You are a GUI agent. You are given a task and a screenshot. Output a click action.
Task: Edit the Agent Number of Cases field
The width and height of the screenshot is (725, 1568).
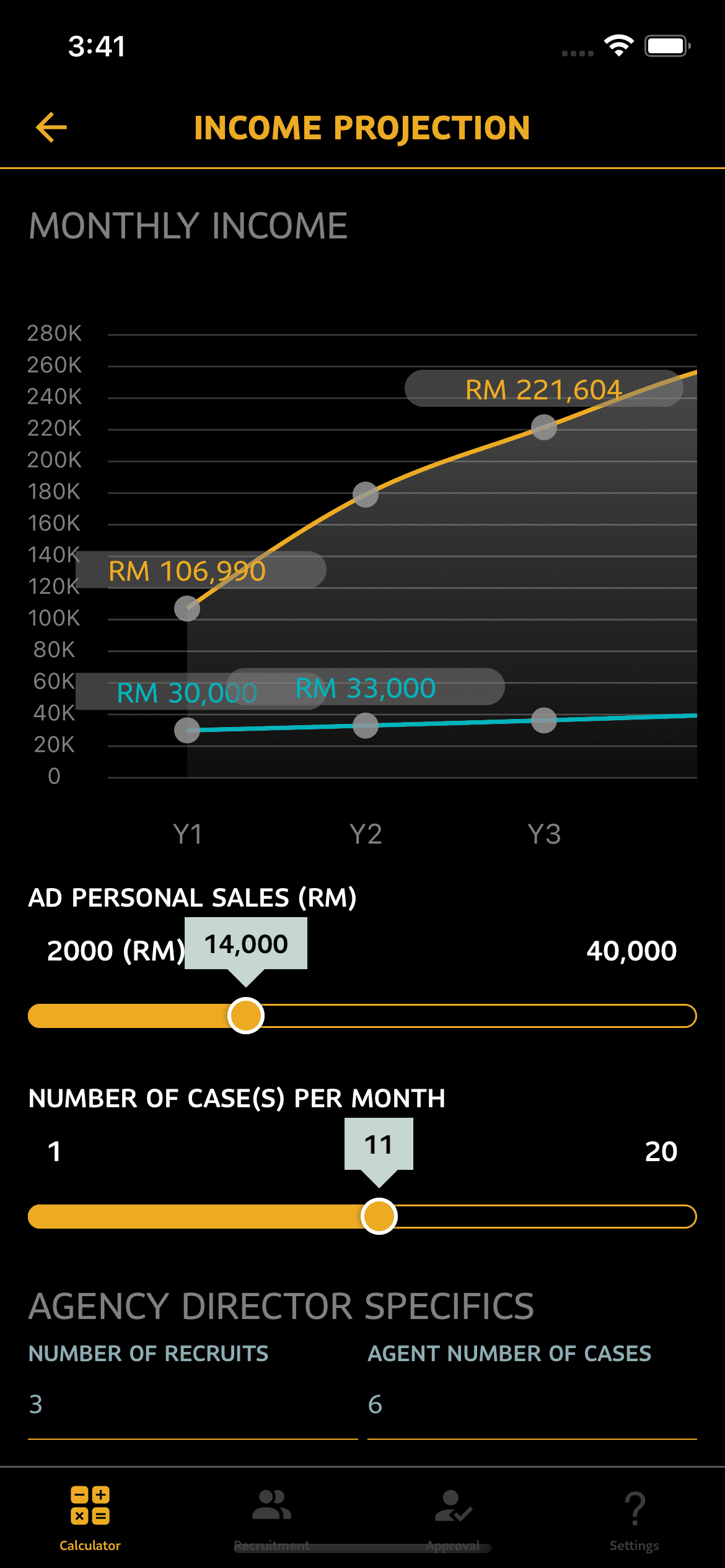point(532,1405)
